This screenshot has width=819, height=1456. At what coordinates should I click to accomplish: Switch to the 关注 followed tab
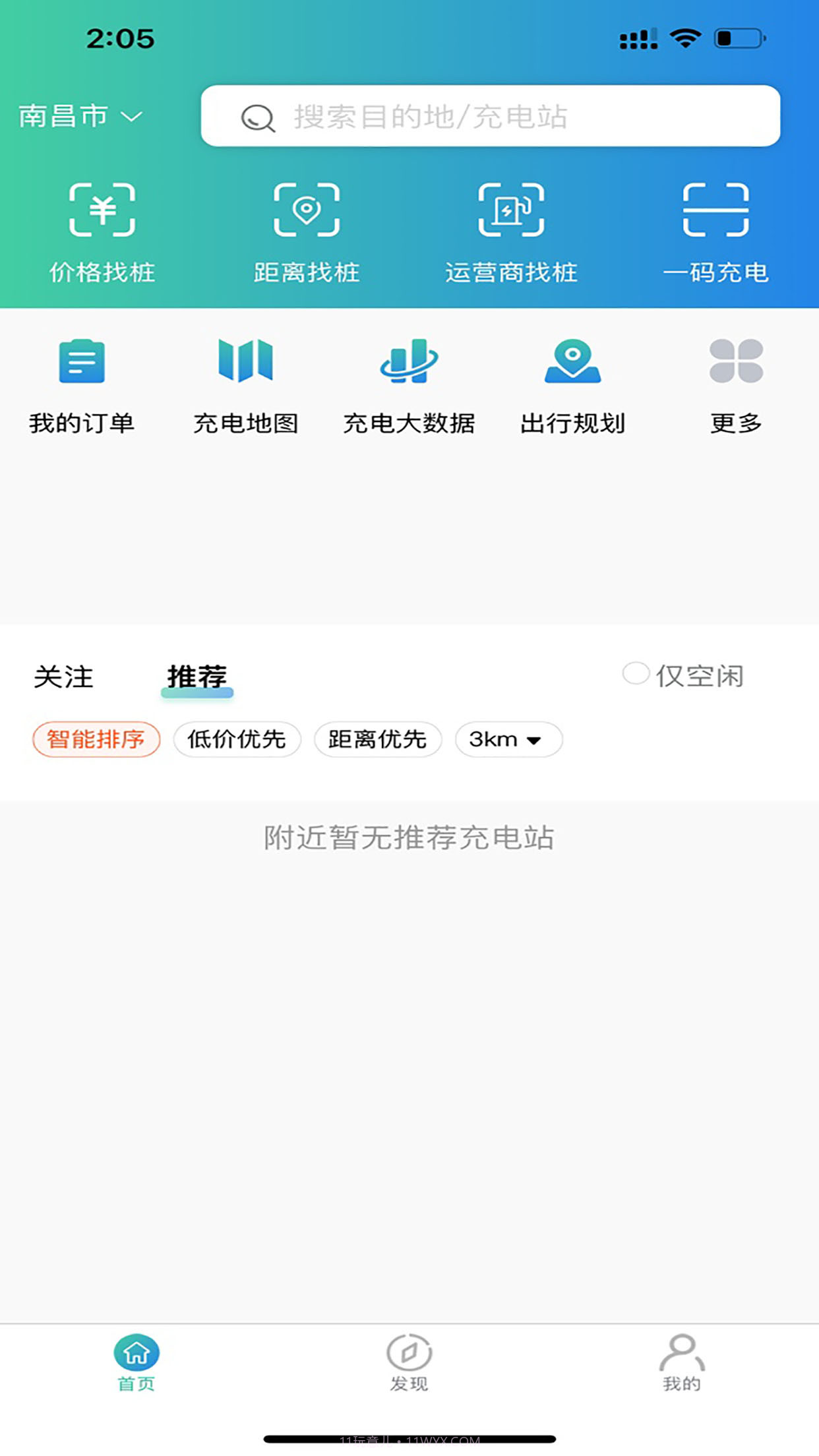65,676
